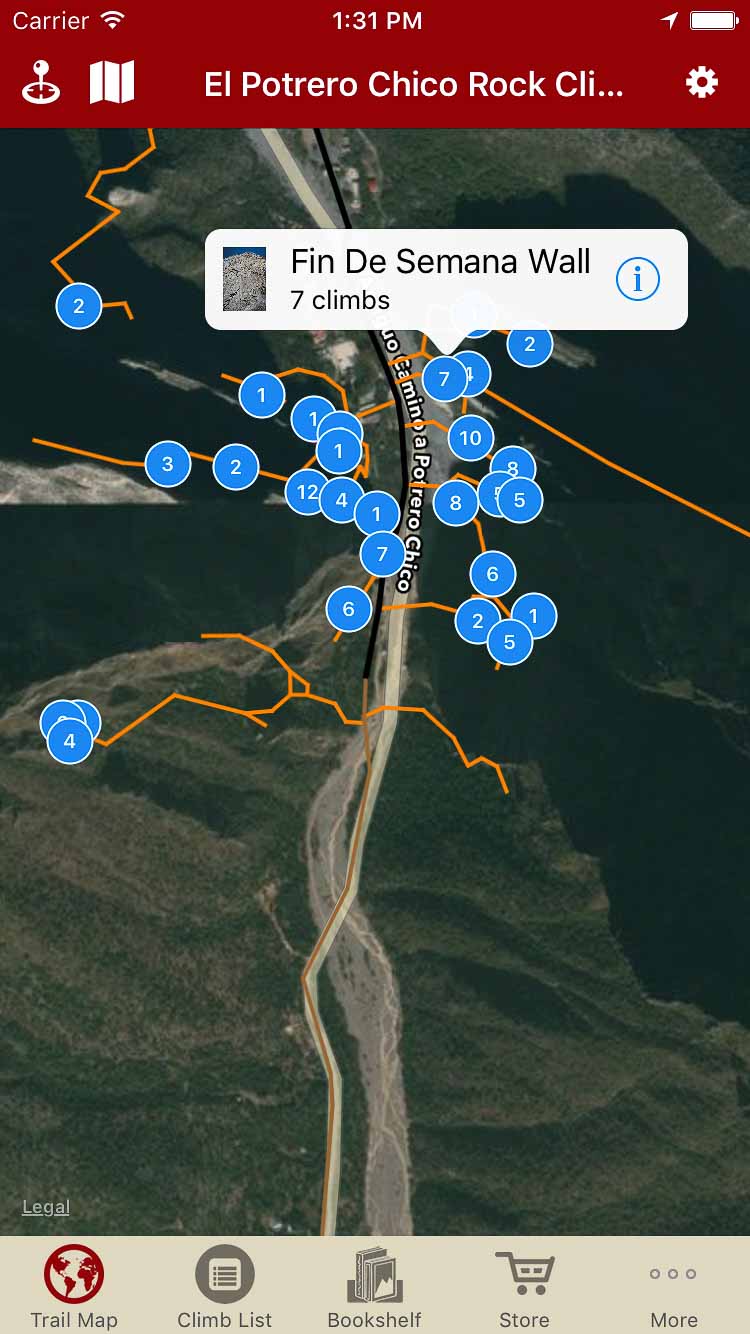Image resolution: width=750 pixels, height=1334 pixels.
Task: Open info for Fin De Semana Wall
Action: [x=638, y=280]
